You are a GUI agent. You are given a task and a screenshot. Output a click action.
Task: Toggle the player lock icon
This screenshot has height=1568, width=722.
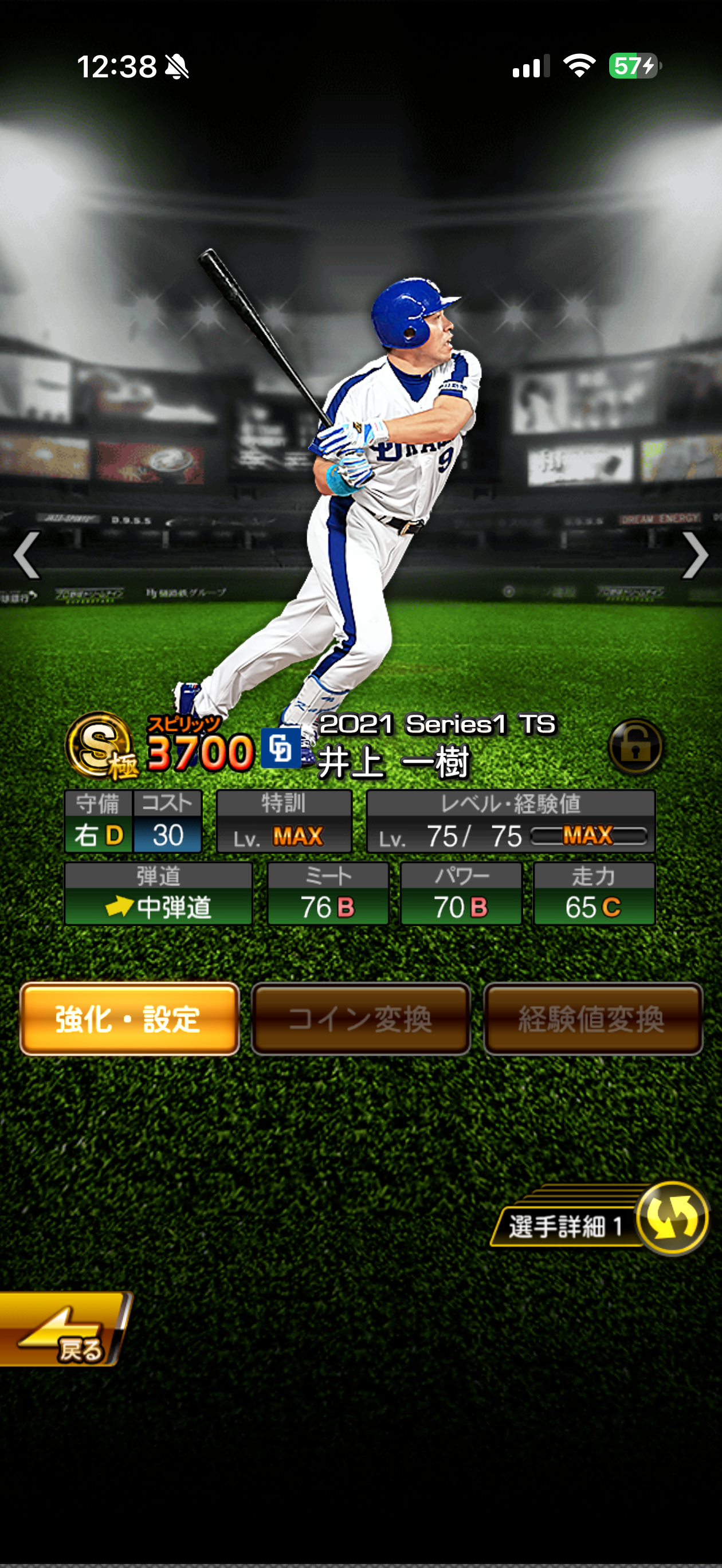pyautogui.click(x=635, y=746)
